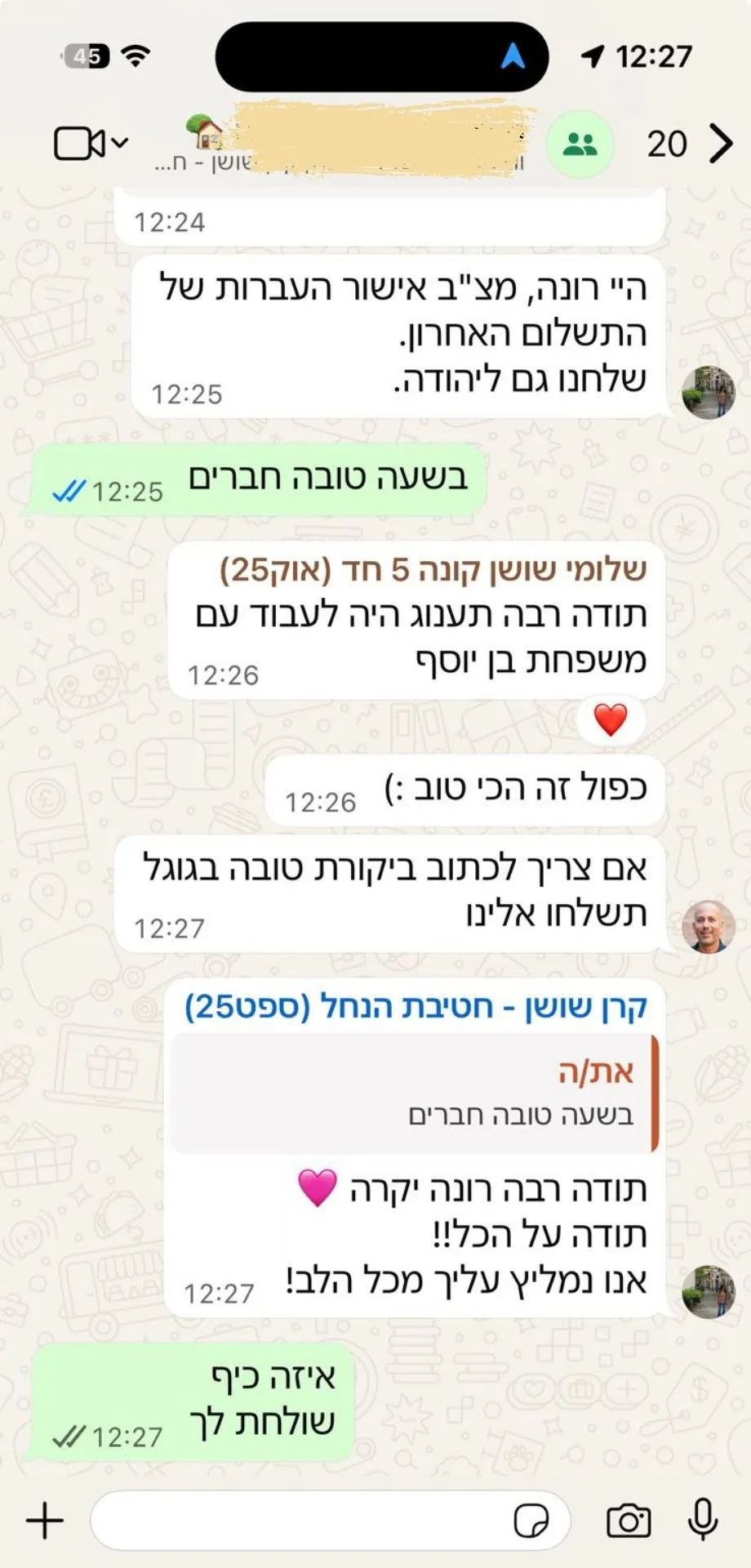The height and width of the screenshot is (1568, 751).
Task: Open the sticker picker in the text field
Action: (x=531, y=1521)
